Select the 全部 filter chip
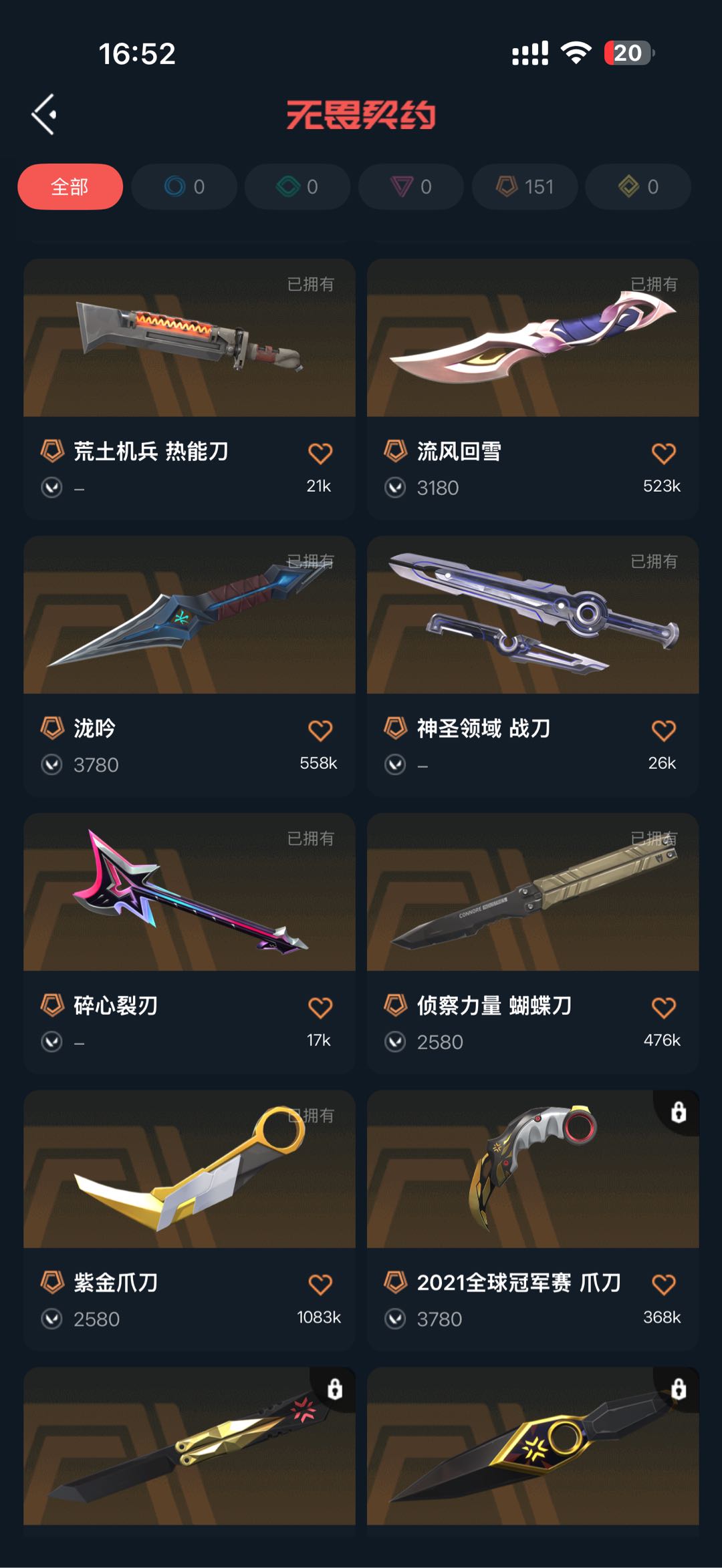This screenshot has width=722, height=1568. [x=70, y=186]
